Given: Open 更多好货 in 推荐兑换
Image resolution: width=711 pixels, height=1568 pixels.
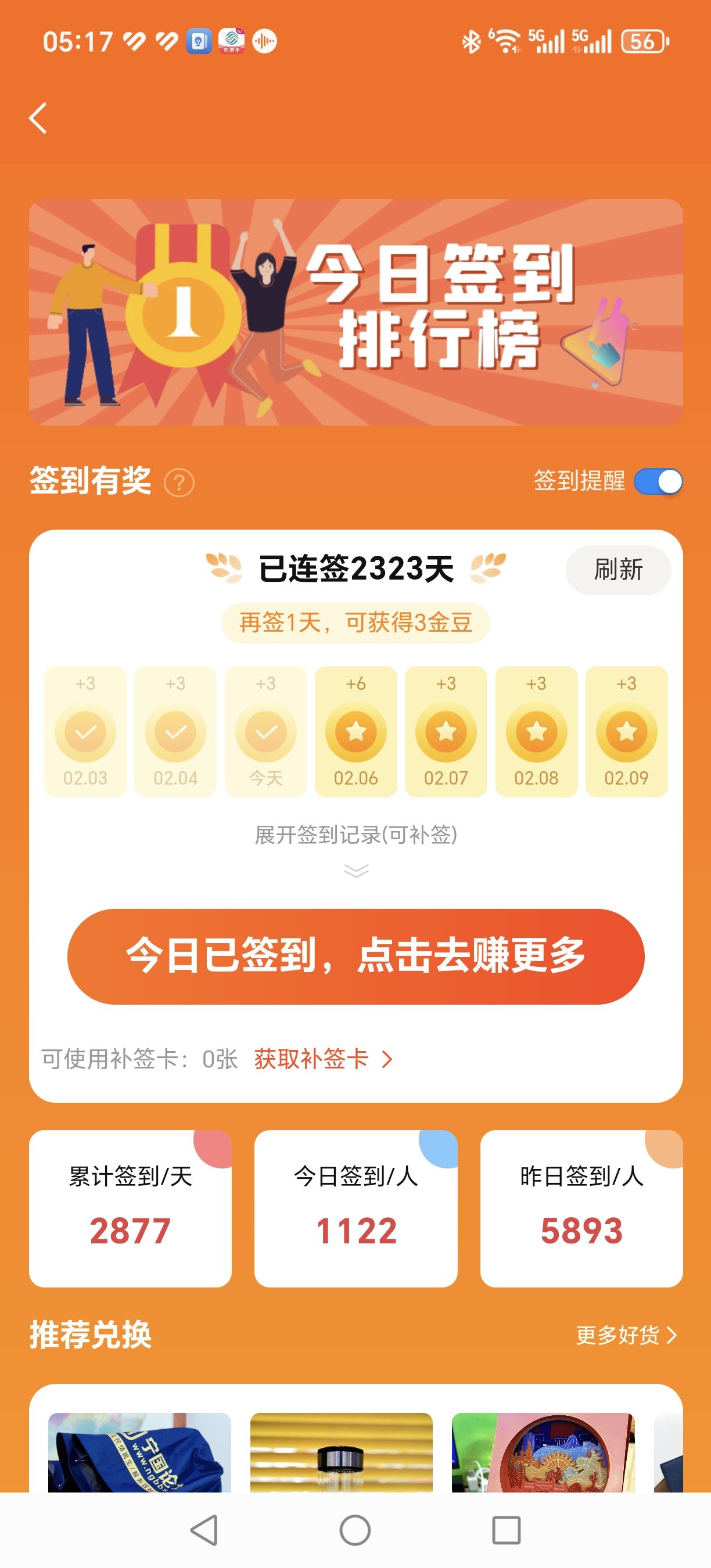Looking at the screenshot, I should pos(626,1336).
